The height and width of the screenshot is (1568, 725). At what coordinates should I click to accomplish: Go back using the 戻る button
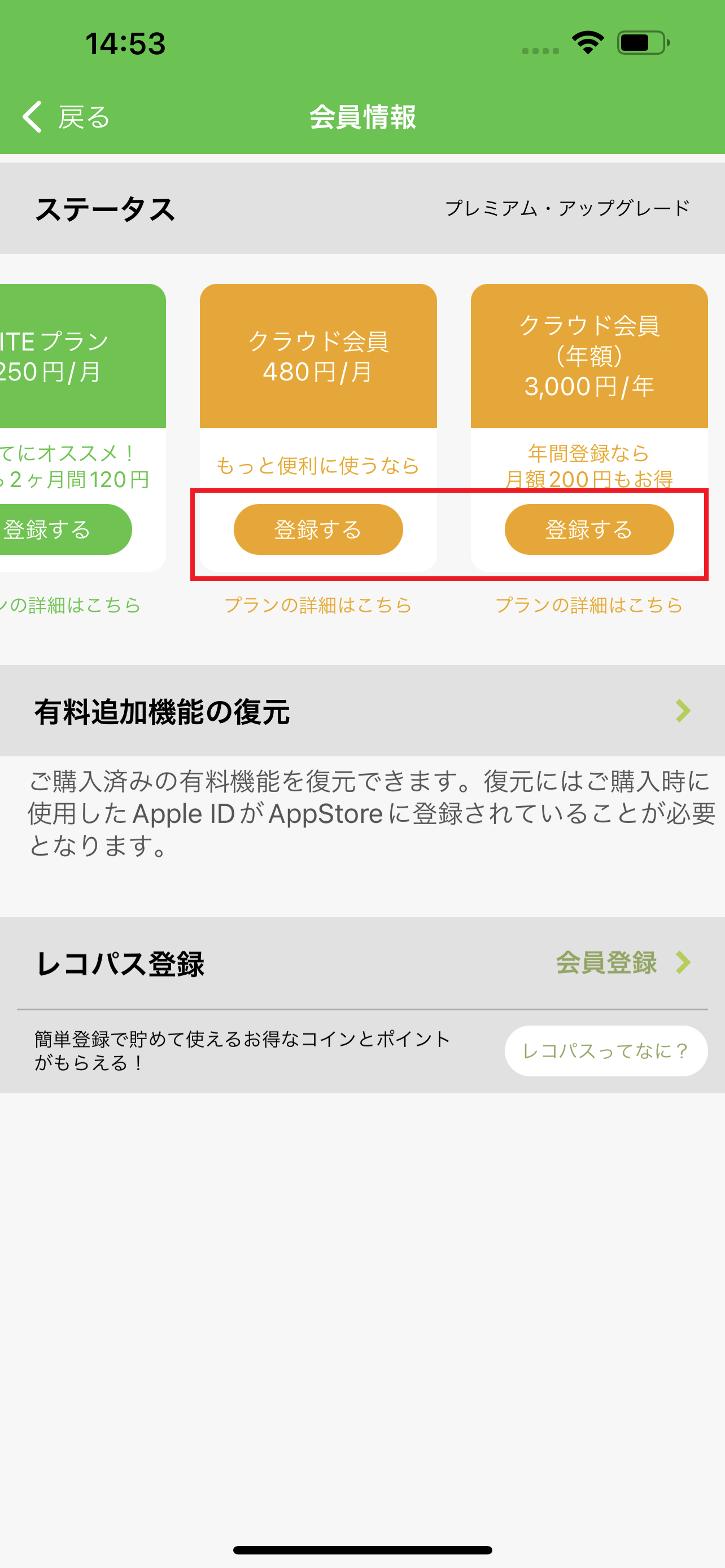pos(65,117)
